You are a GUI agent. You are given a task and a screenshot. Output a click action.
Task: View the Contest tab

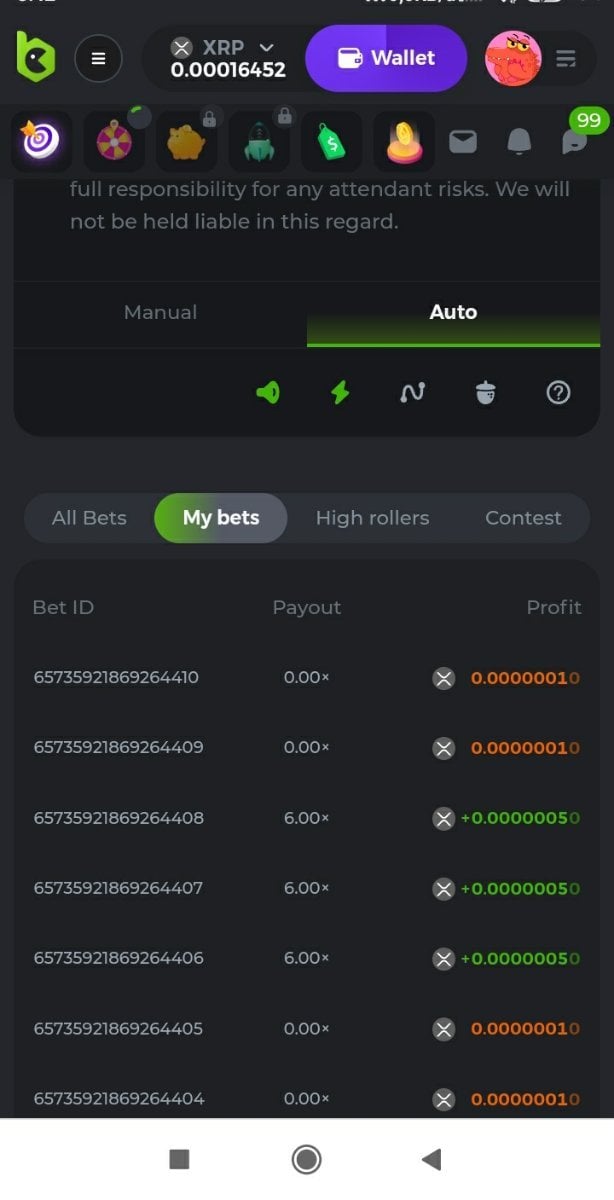coord(523,518)
